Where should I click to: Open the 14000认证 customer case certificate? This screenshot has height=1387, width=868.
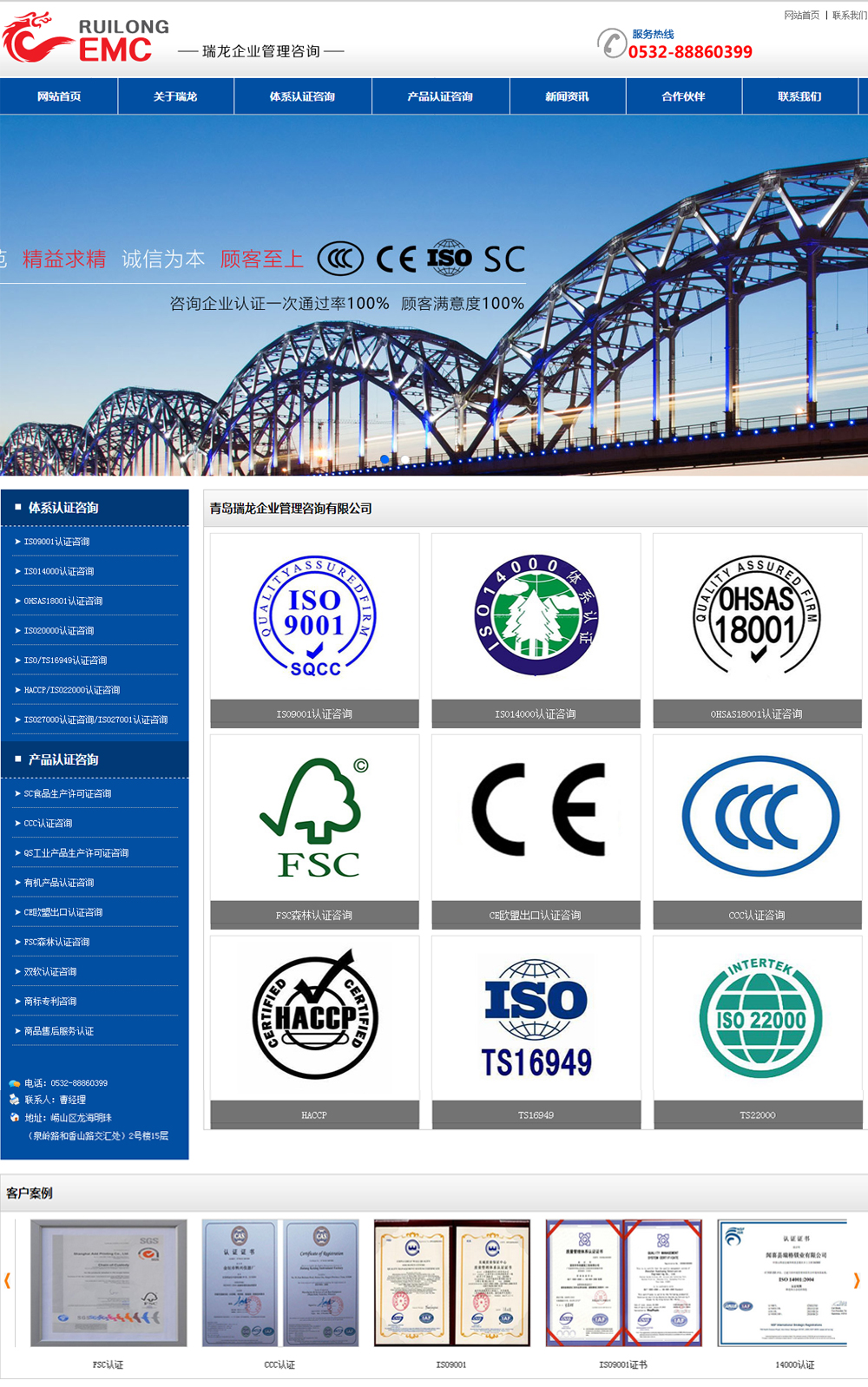(x=783, y=1283)
